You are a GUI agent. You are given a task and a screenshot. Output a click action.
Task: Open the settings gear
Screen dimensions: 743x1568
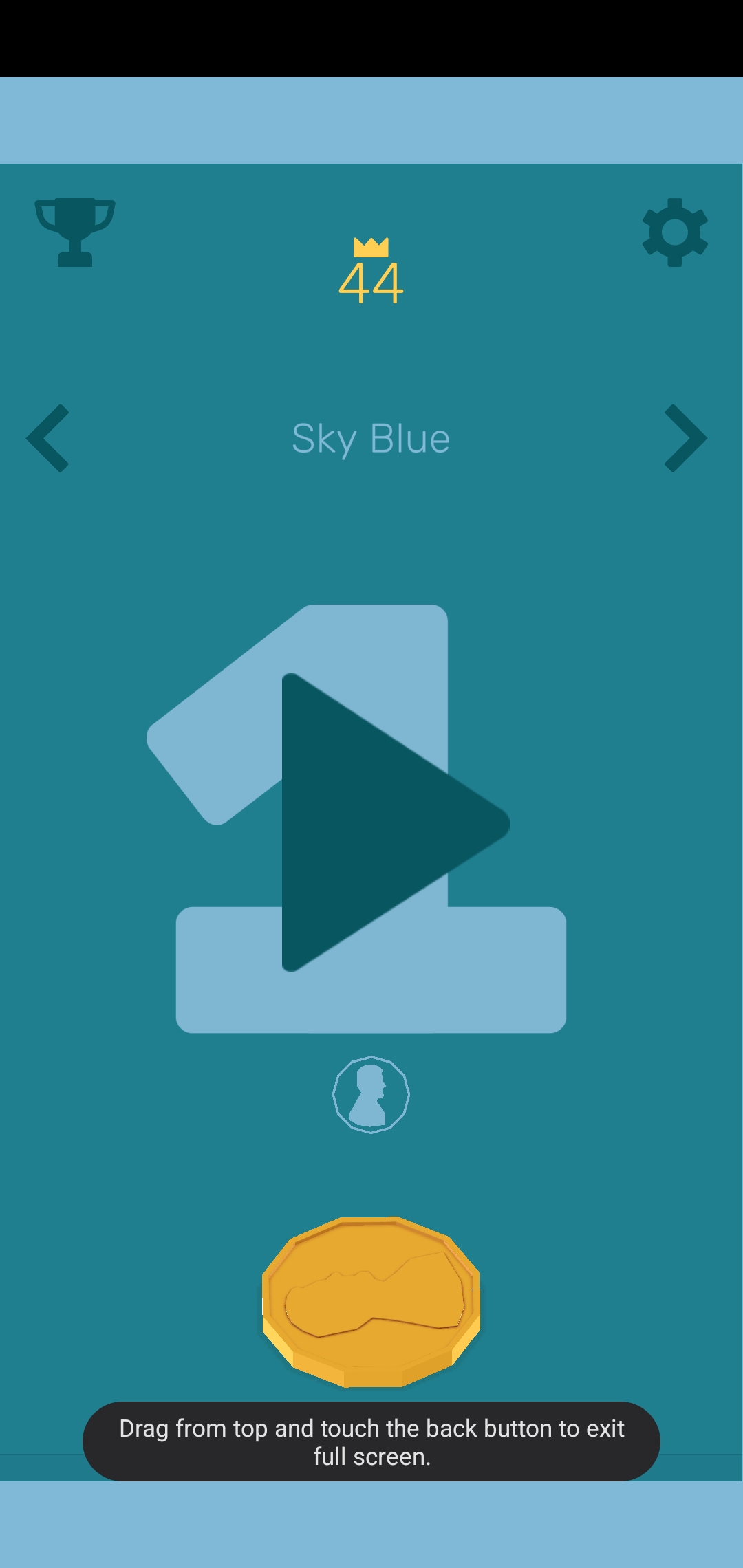click(675, 232)
